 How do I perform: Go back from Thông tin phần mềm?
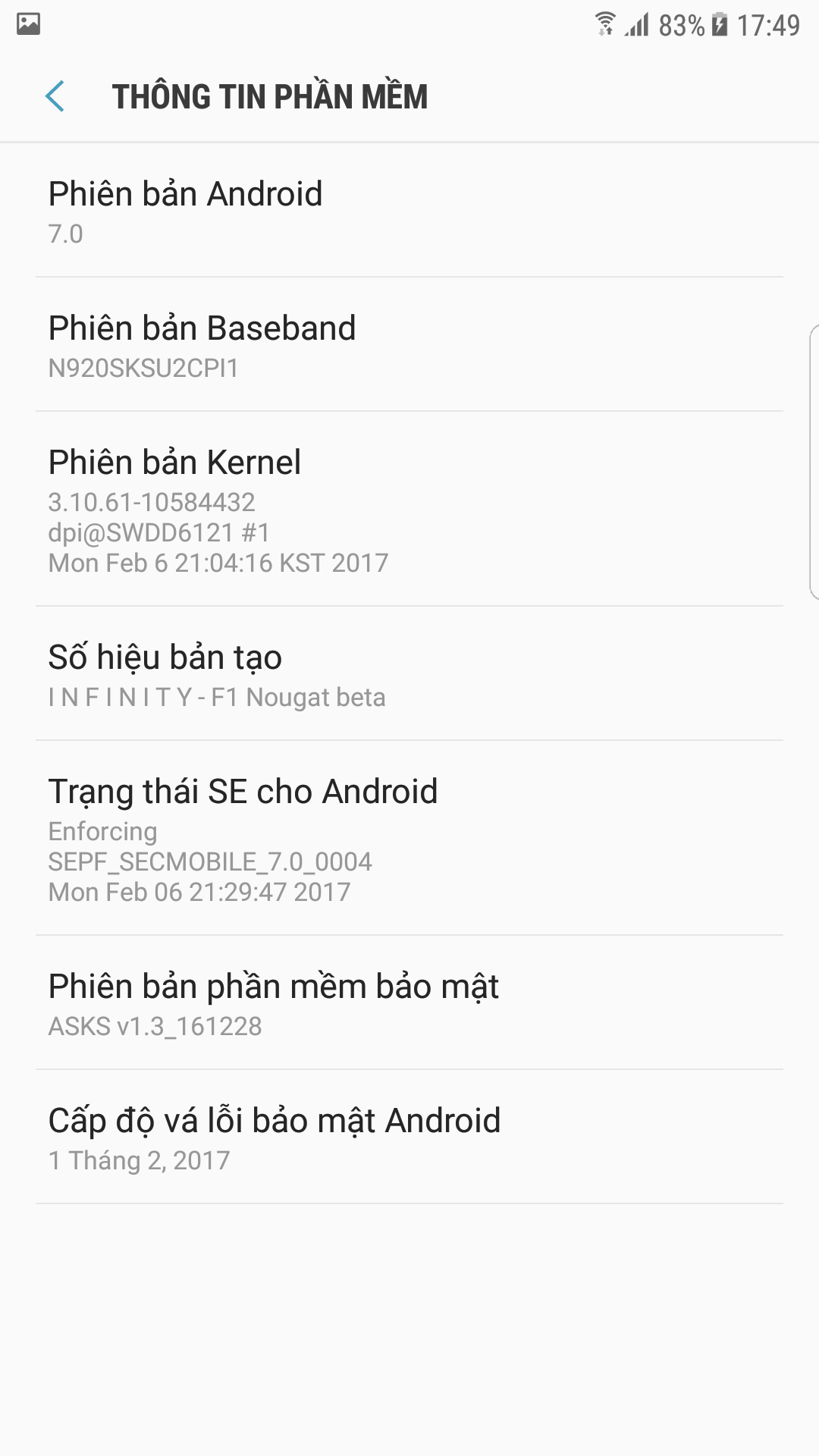coord(55,96)
